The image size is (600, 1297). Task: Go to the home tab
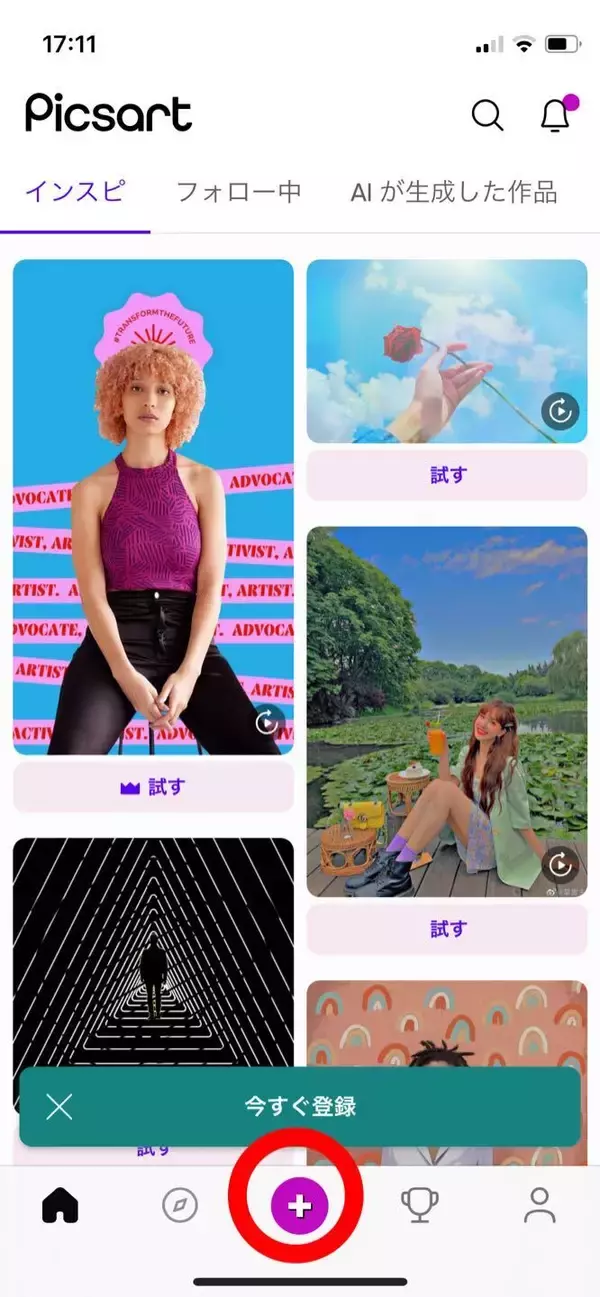(x=60, y=1206)
